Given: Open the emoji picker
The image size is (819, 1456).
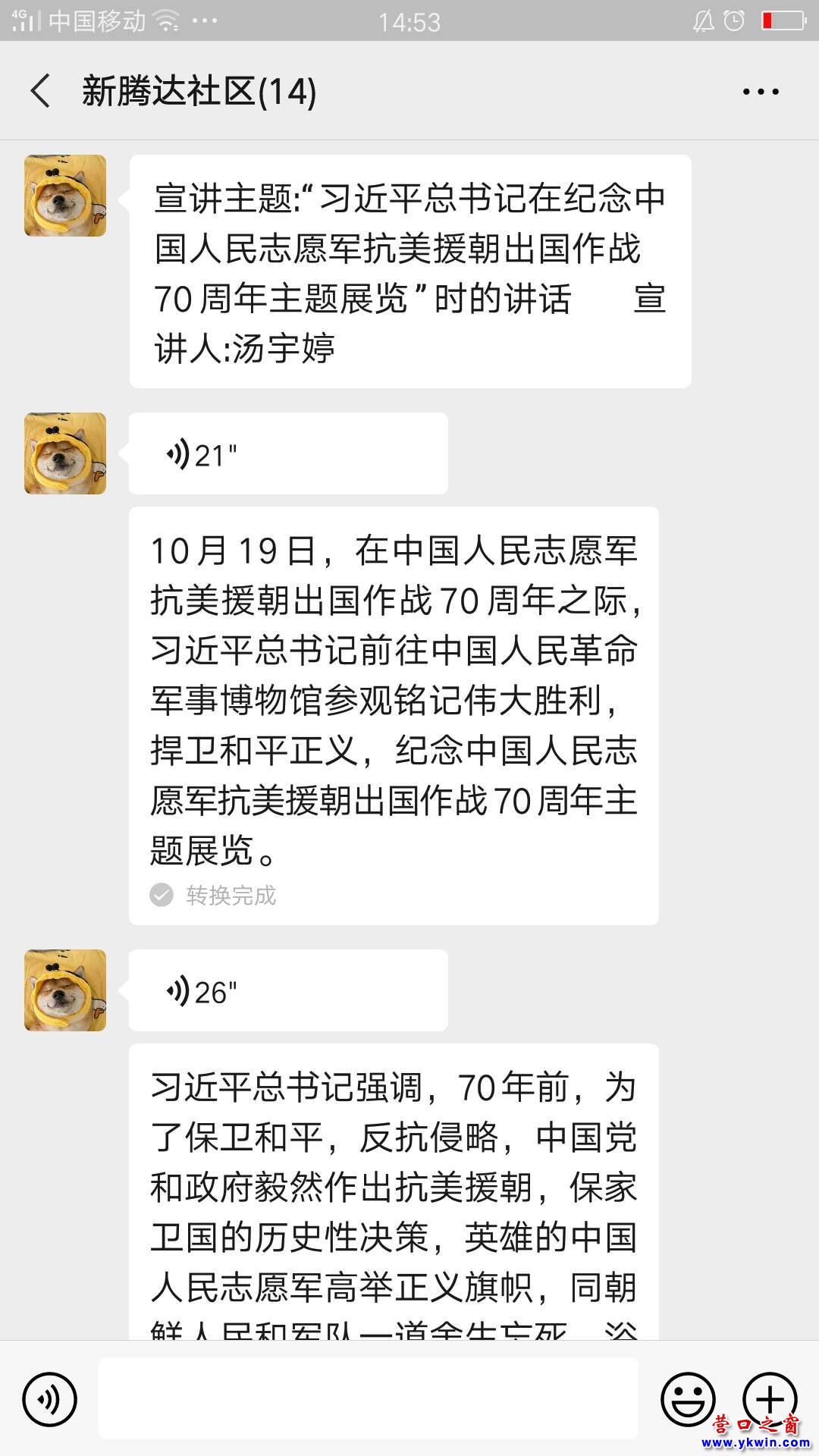Looking at the screenshot, I should click(688, 1399).
